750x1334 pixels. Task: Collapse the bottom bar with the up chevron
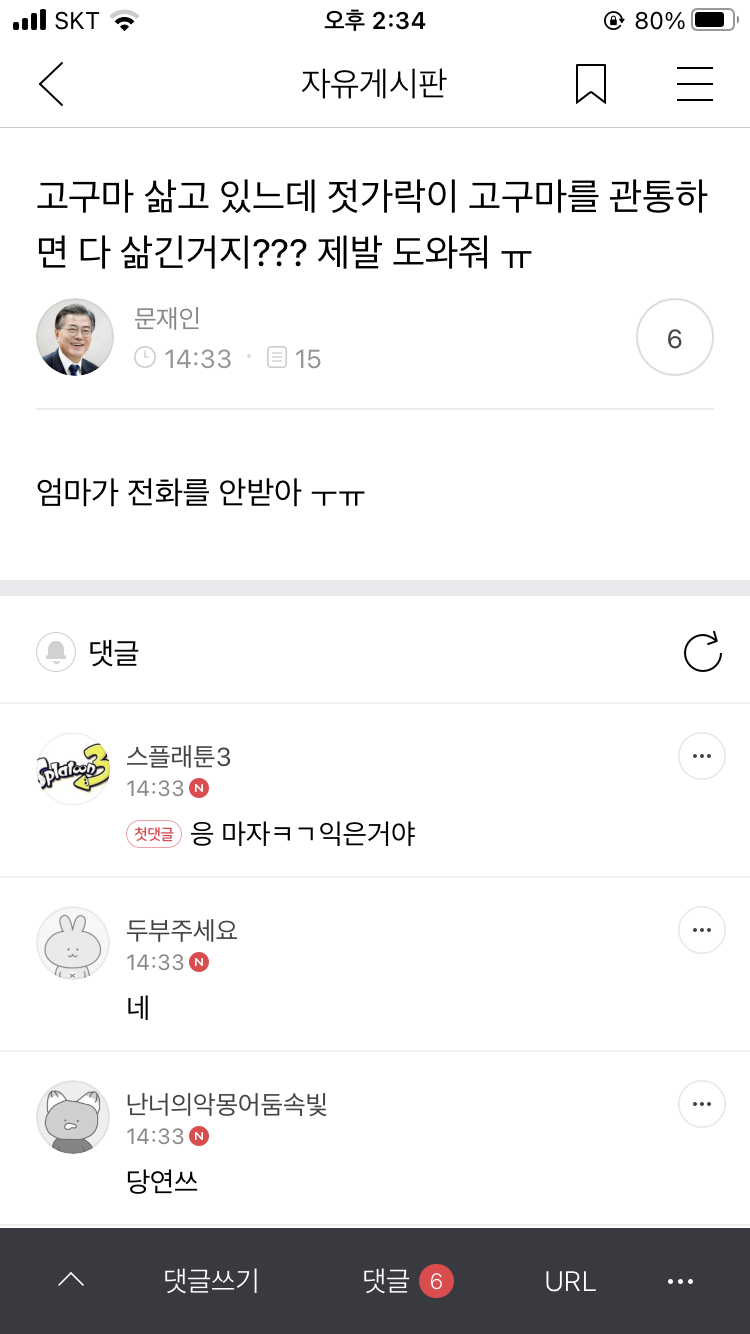coord(70,1281)
